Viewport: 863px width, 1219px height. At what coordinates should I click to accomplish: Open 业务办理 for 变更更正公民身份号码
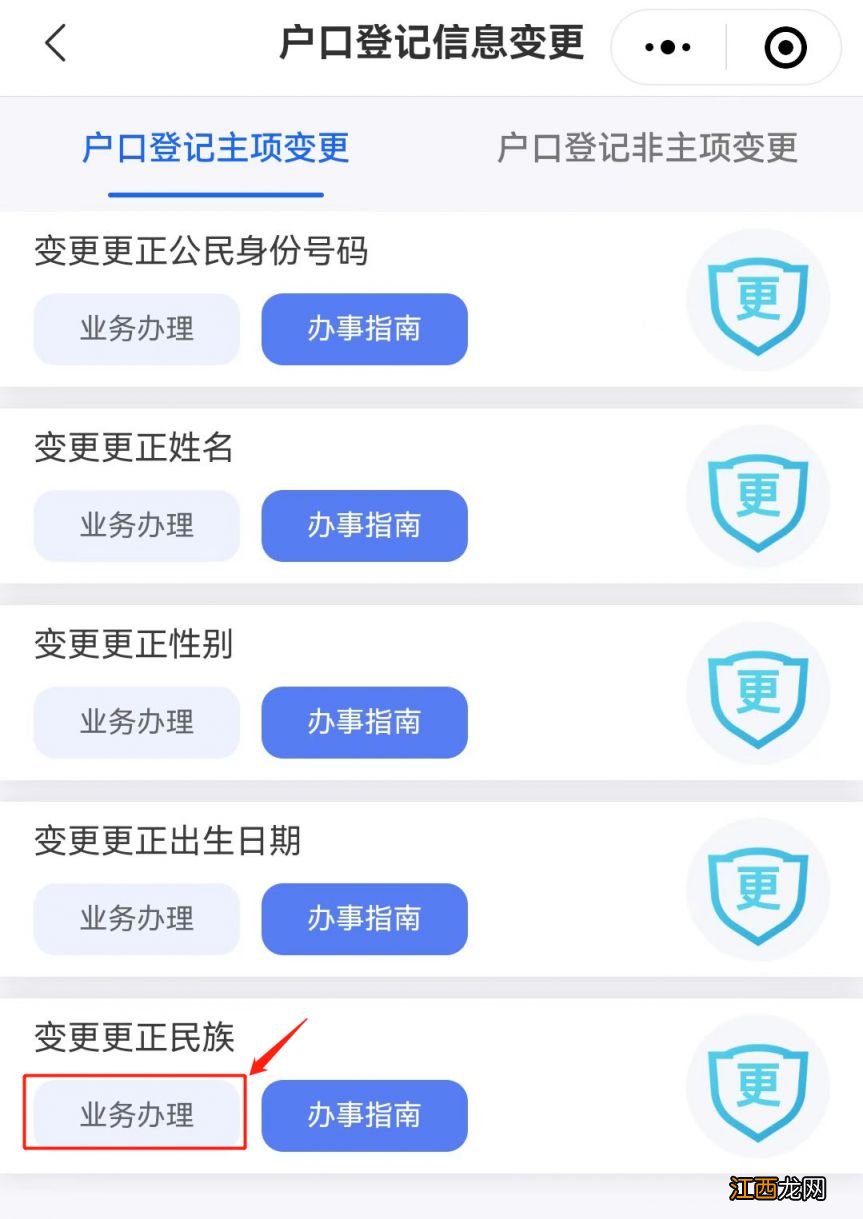pos(136,329)
